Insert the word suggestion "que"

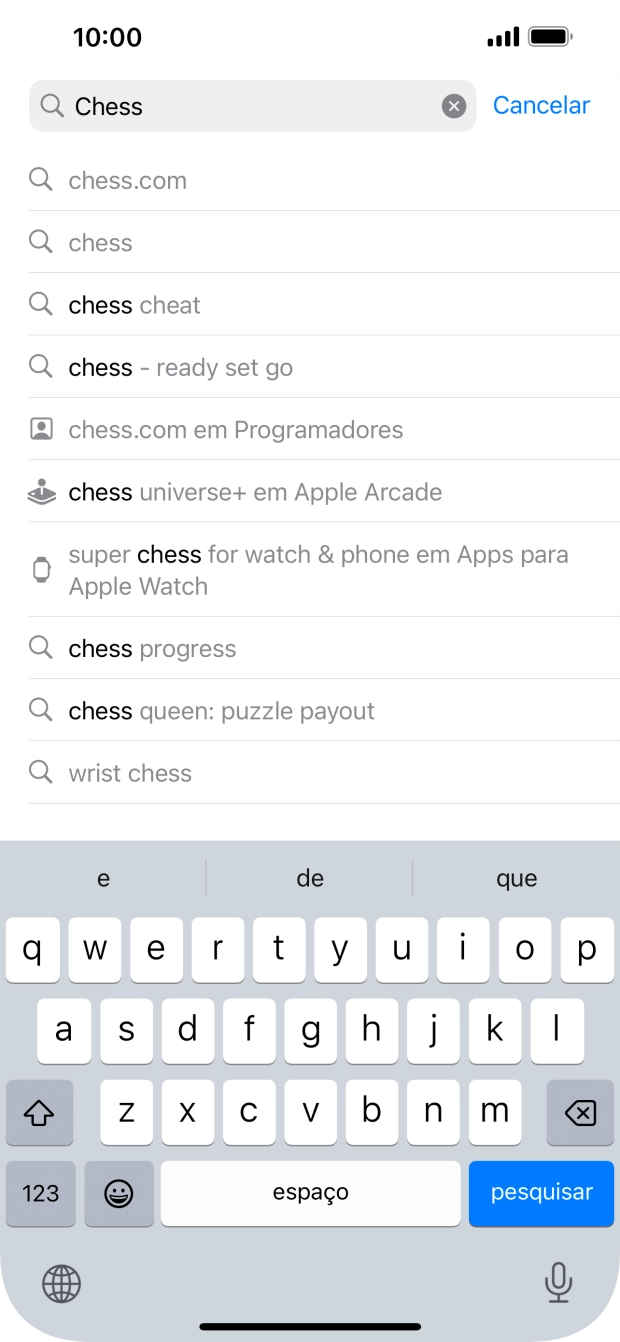click(x=516, y=879)
